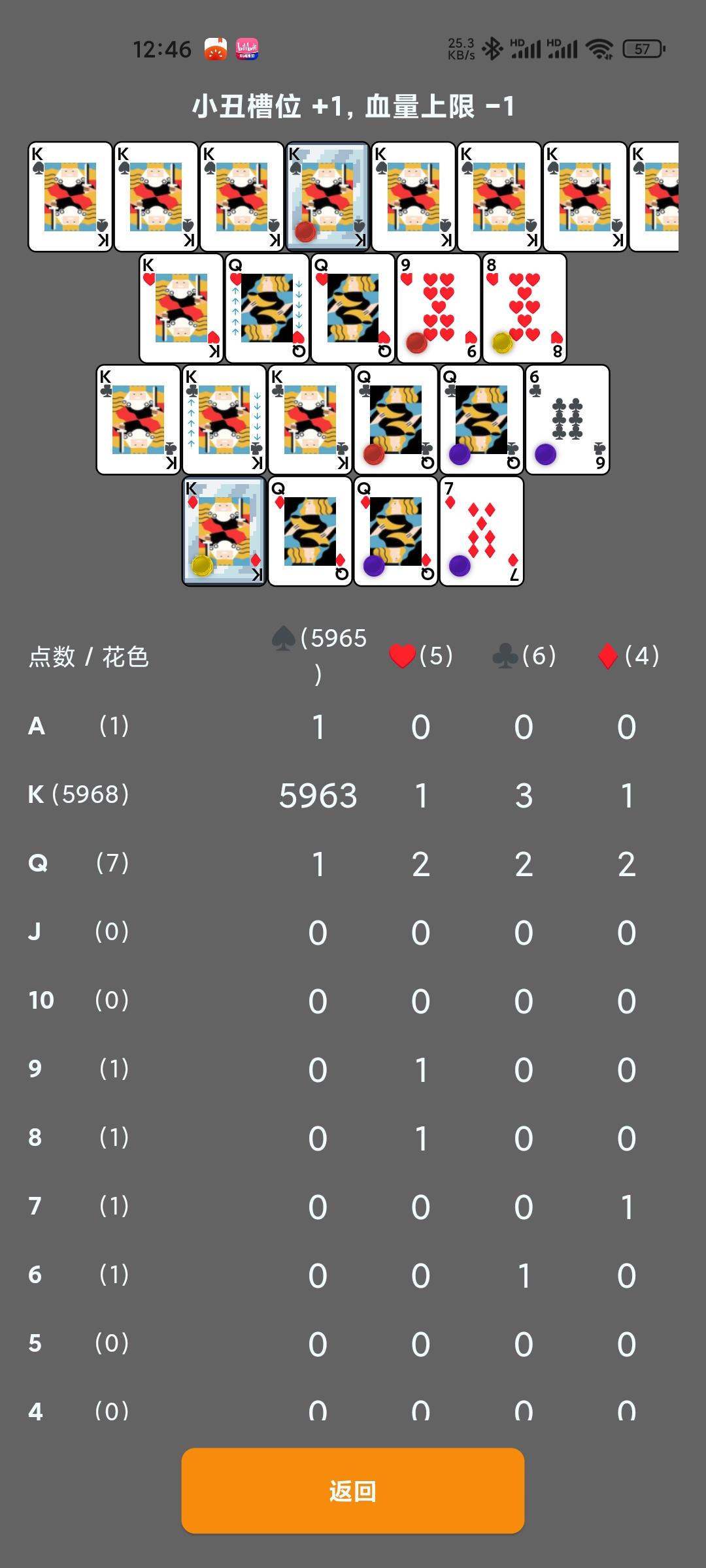
Task: Click the diamond suit icon showing (4)
Action: point(608,657)
